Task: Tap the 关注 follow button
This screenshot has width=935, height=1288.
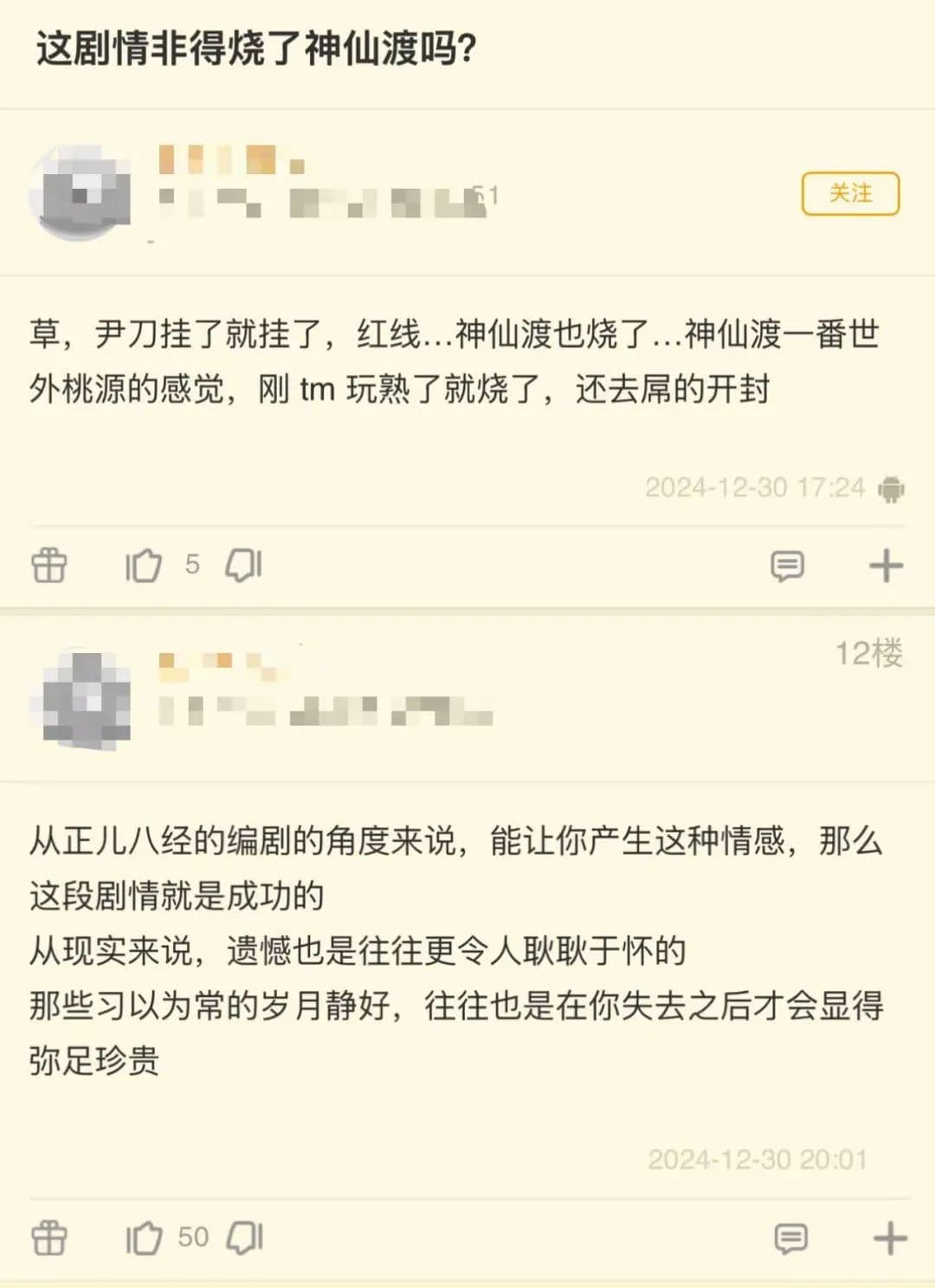Action: (x=850, y=193)
